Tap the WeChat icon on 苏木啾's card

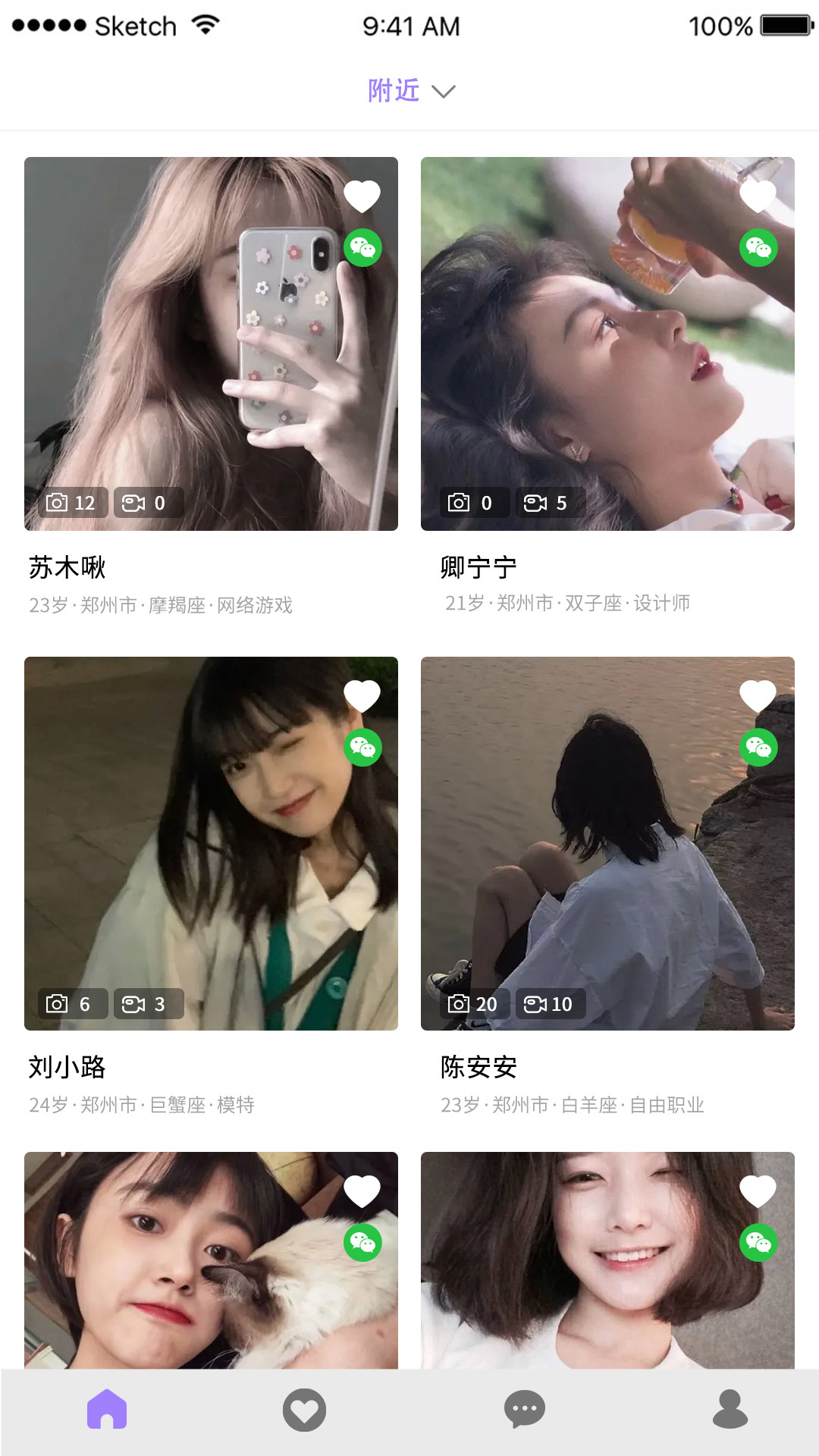(362, 248)
